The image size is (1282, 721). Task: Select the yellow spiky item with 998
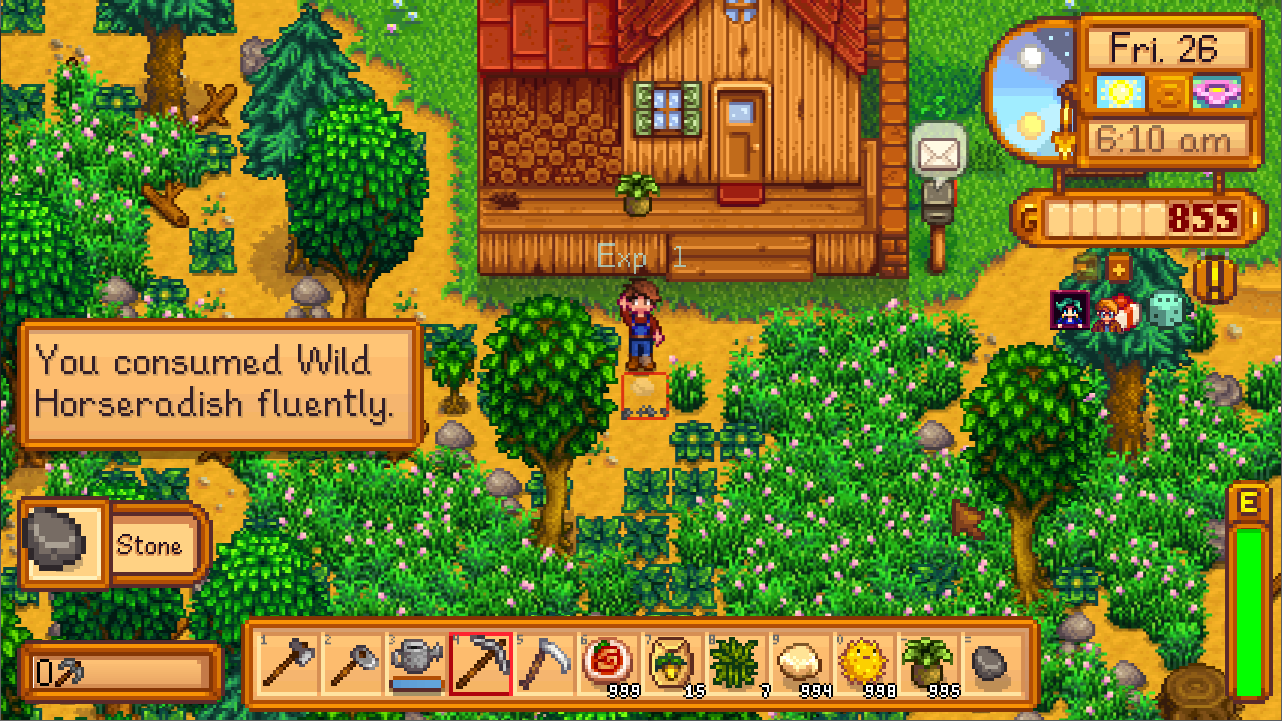click(865, 662)
